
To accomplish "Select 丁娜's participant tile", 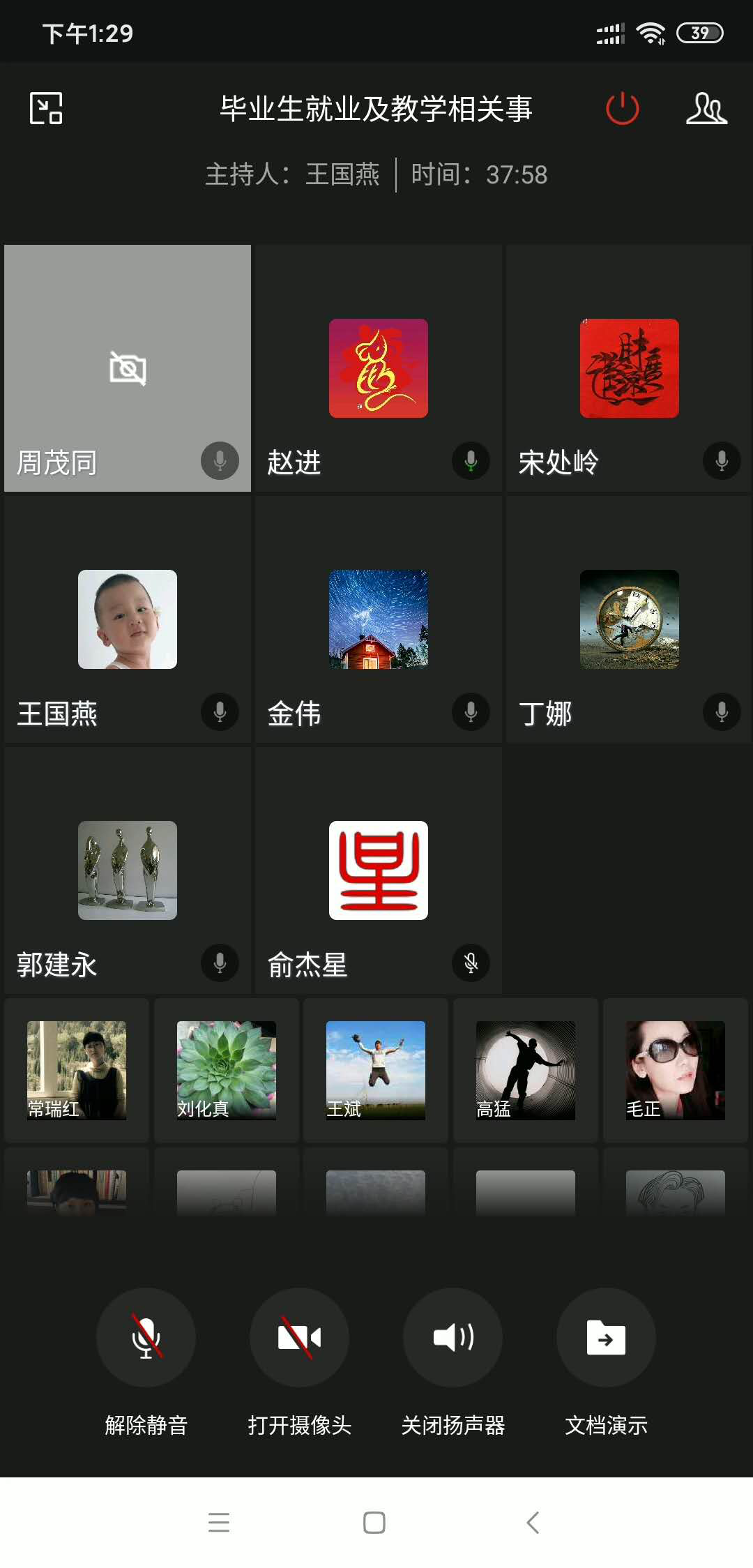I will 629,619.
